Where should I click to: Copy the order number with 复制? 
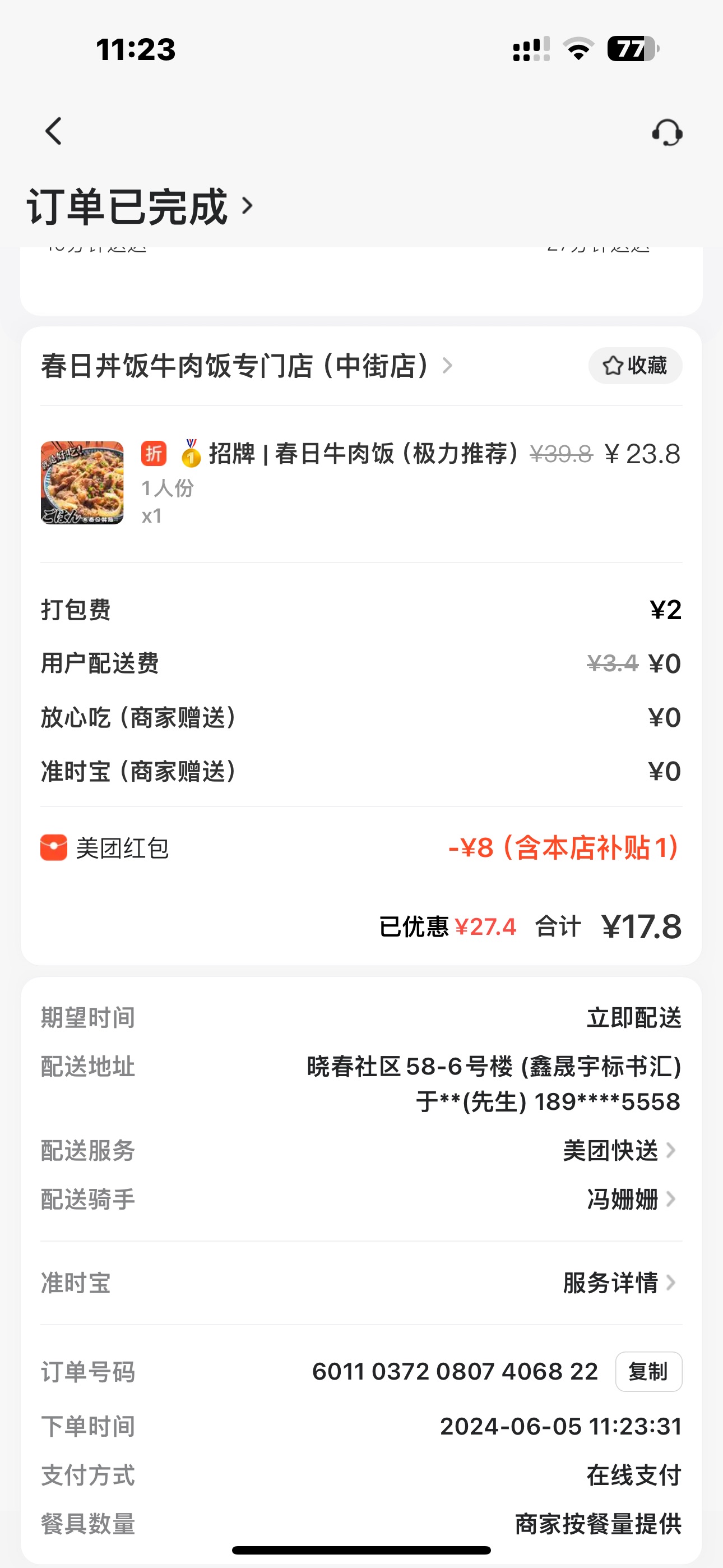click(x=648, y=1371)
